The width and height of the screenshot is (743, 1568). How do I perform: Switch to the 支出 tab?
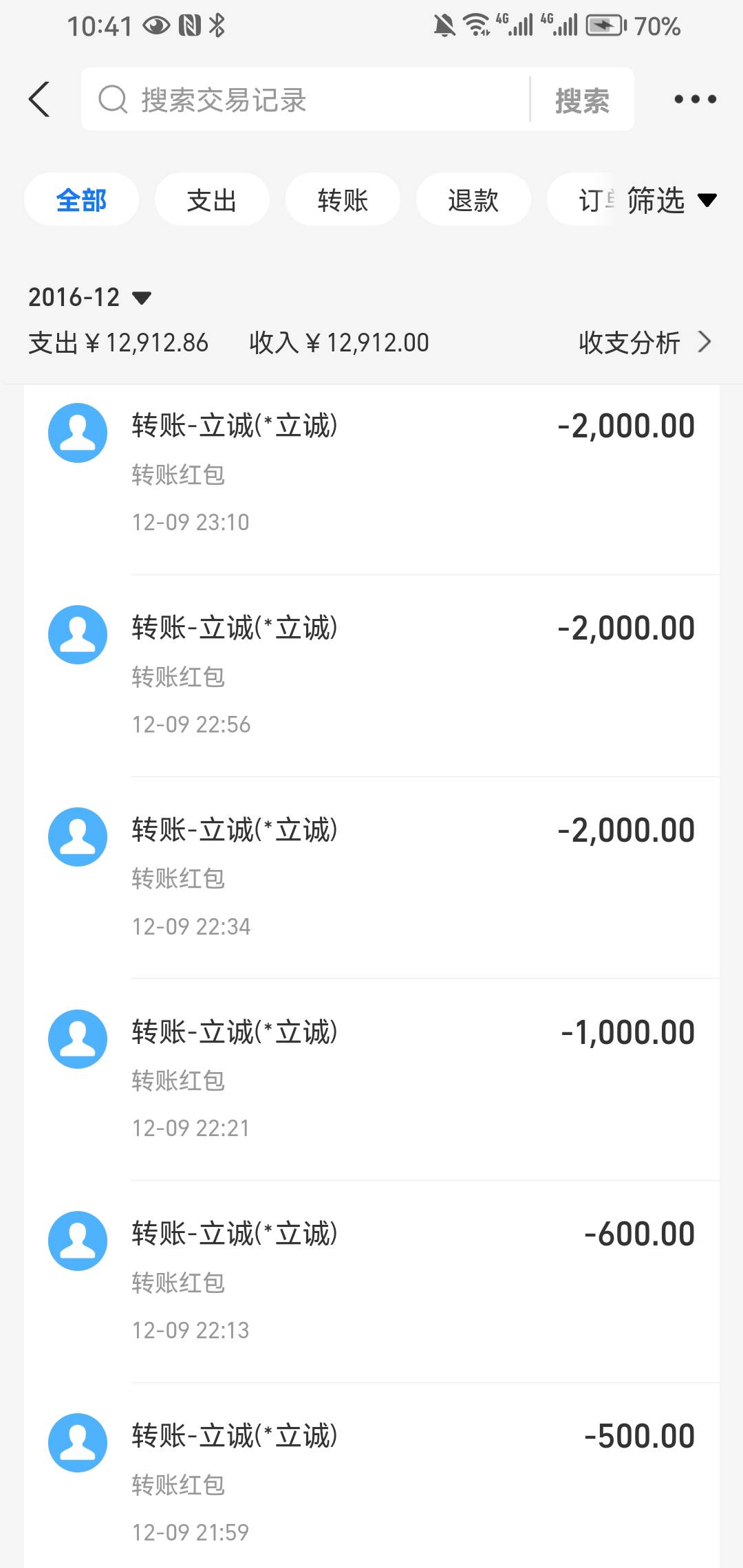point(212,200)
